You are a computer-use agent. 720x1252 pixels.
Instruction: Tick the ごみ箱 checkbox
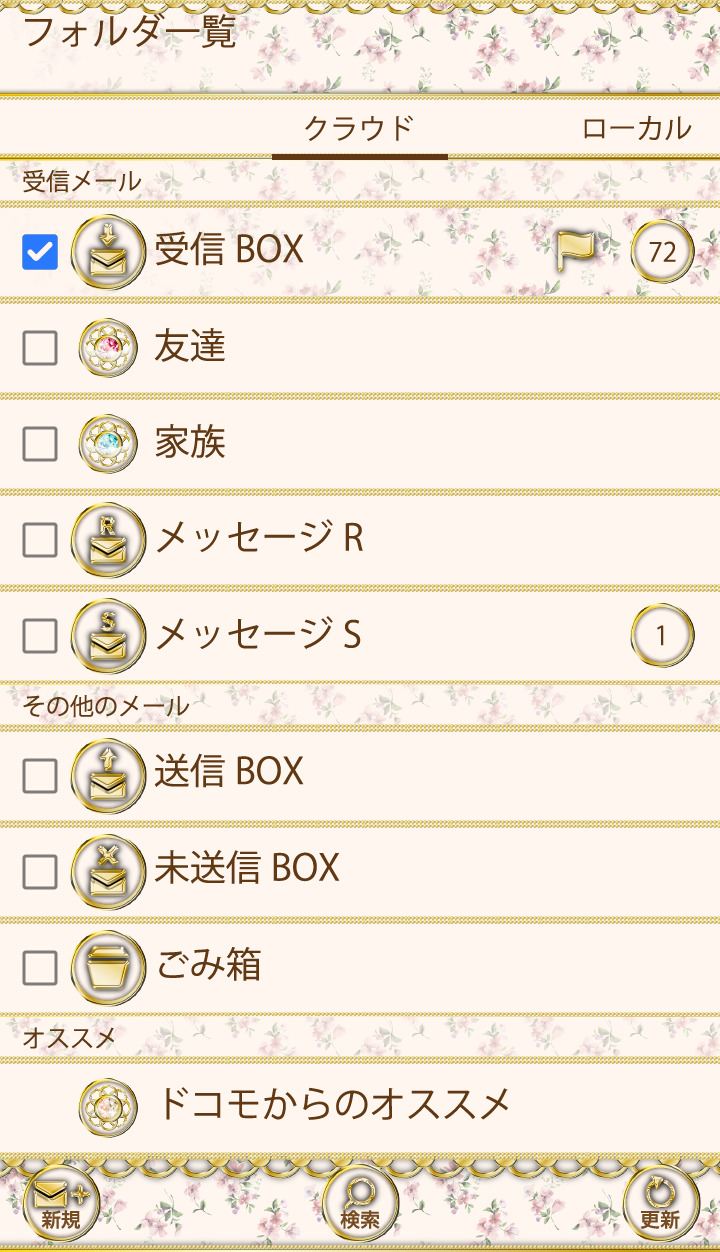[x=40, y=967]
